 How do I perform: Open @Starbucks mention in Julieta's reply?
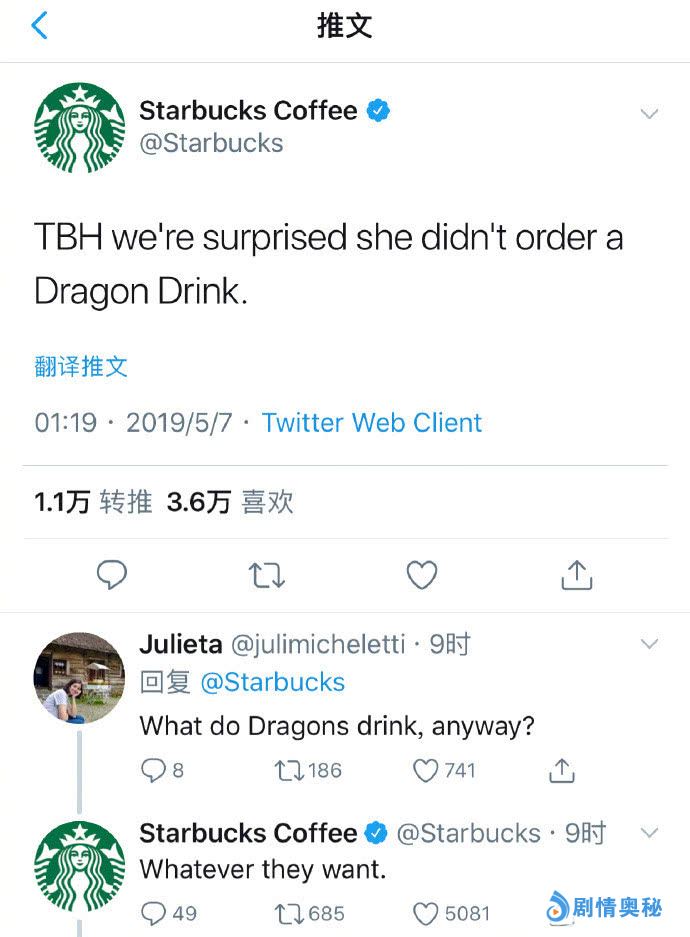pyautogui.click(x=272, y=683)
